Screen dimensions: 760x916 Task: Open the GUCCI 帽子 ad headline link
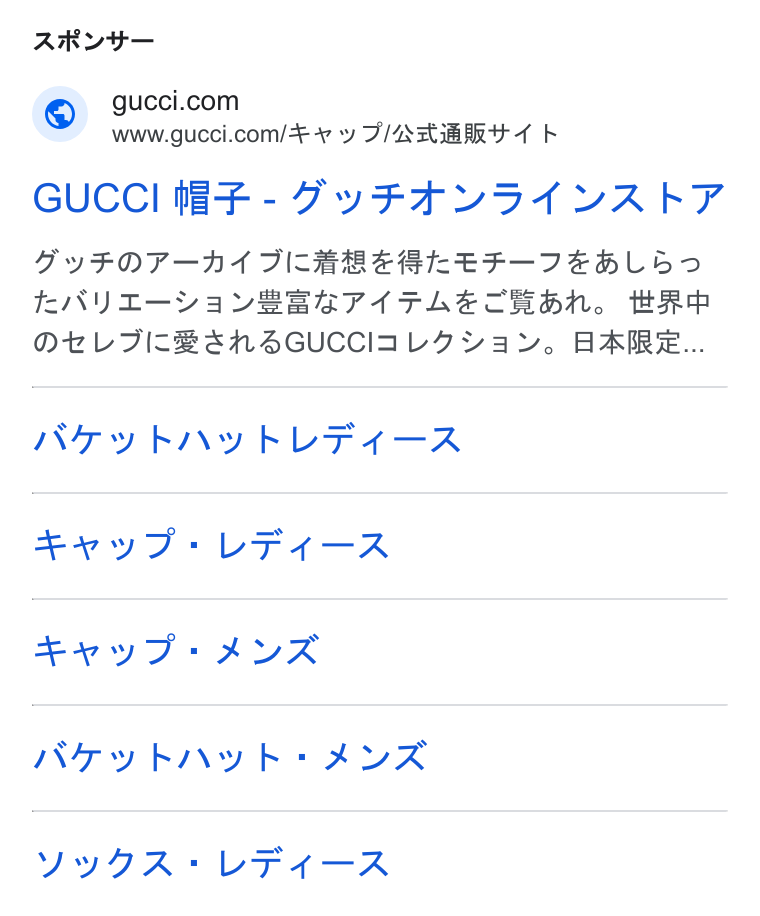pyautogui.click(x=379, y=197)
